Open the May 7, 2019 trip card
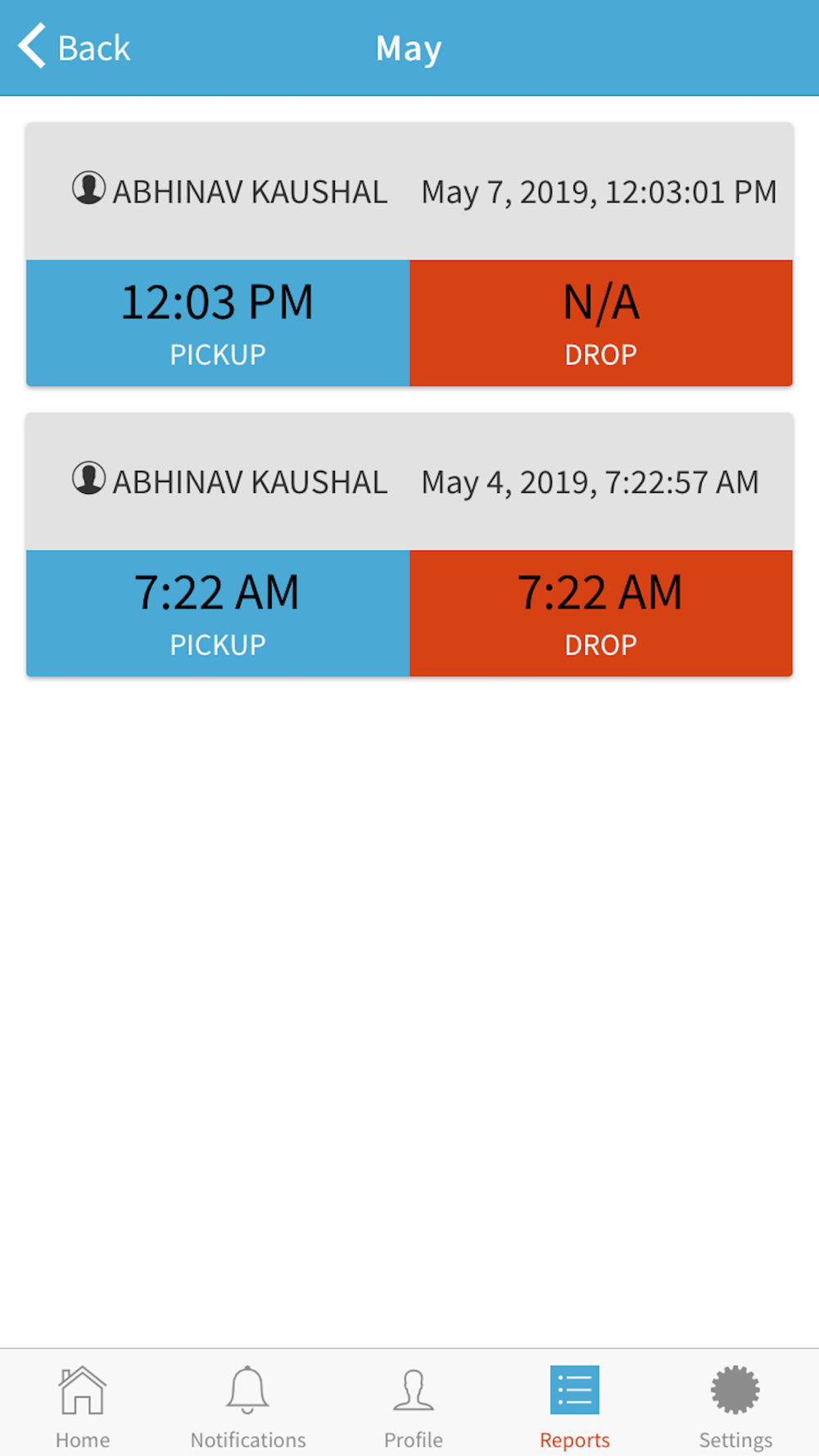The image size is (819, 1456). [409, 255]
